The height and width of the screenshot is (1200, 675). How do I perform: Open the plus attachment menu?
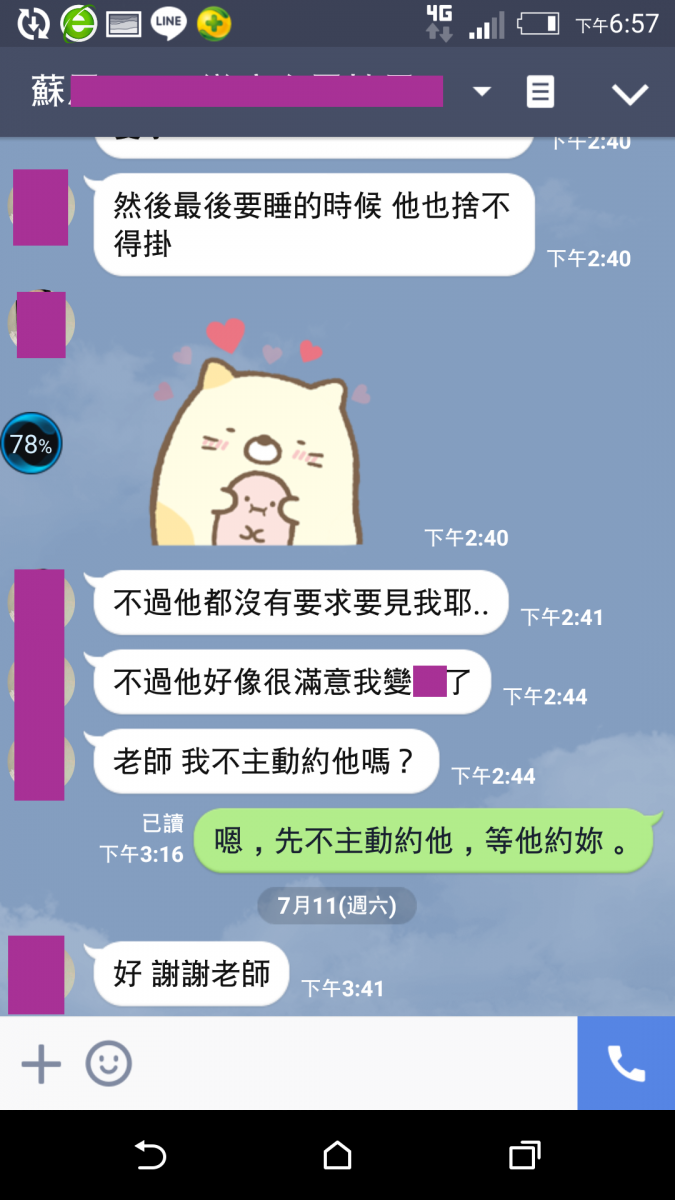pos(41,1064)
